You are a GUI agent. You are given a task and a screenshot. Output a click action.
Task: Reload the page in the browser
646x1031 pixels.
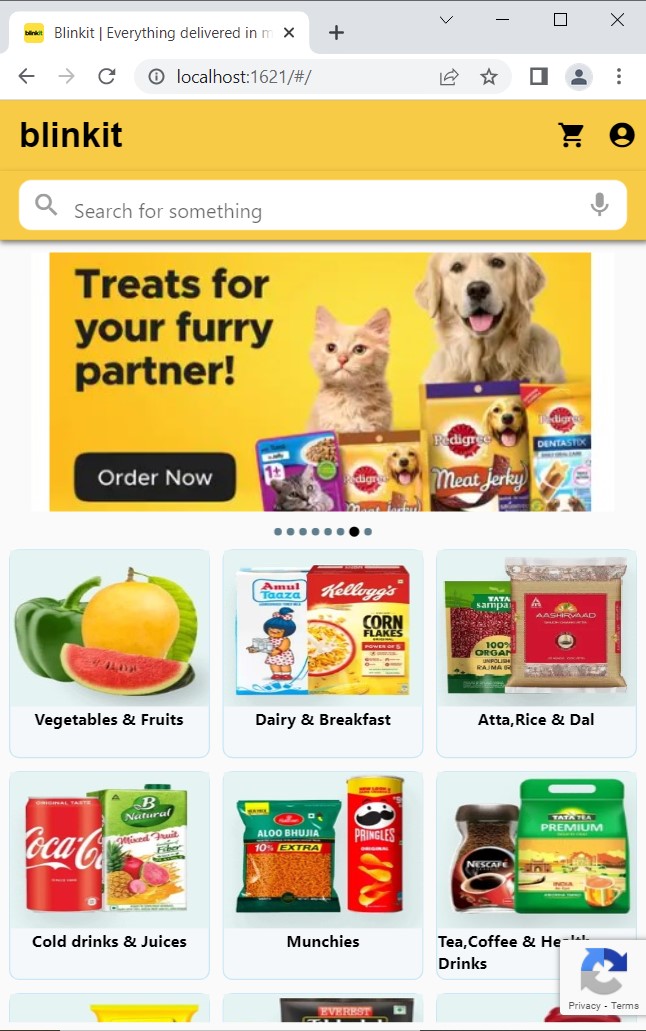107,76
